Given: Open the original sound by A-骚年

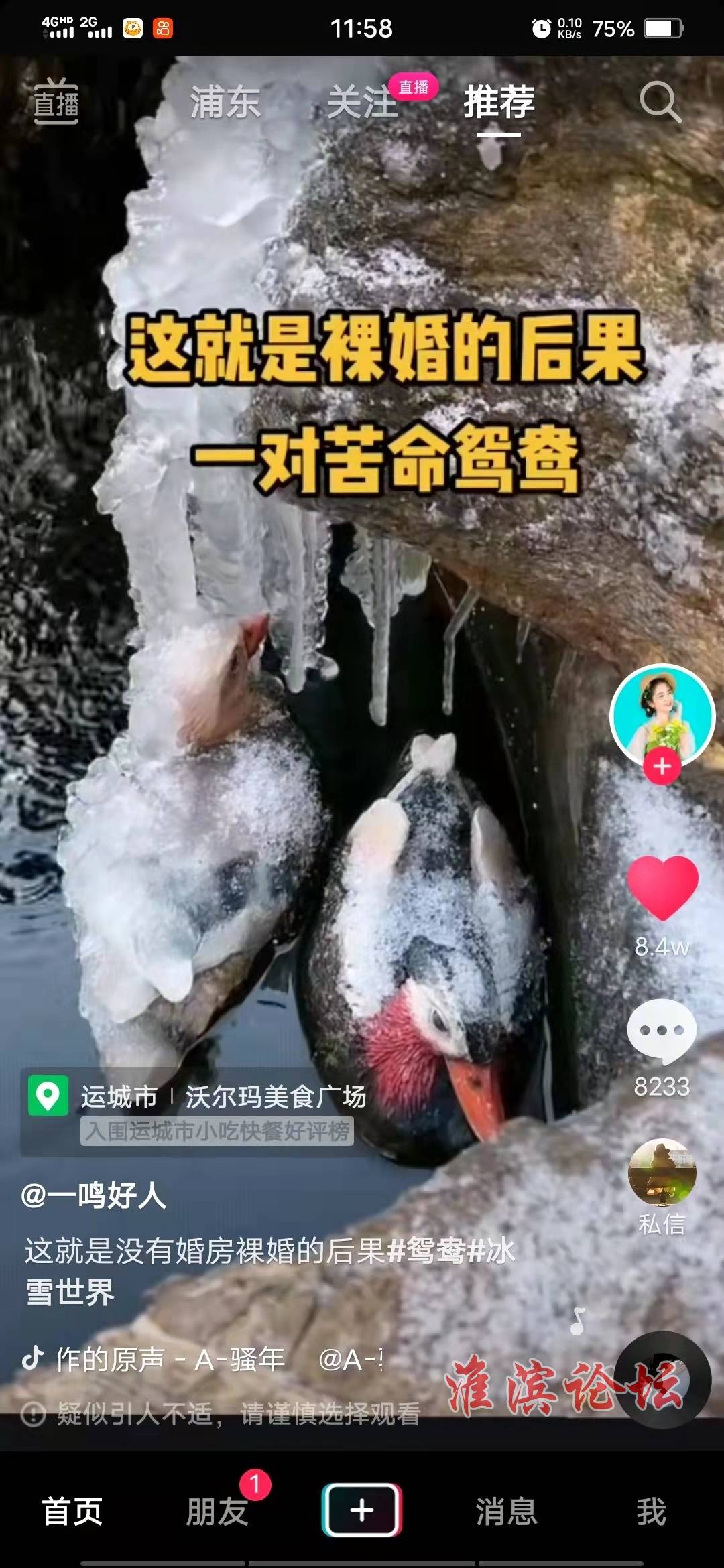Looking at the screenshot, I should point(171,1360).
